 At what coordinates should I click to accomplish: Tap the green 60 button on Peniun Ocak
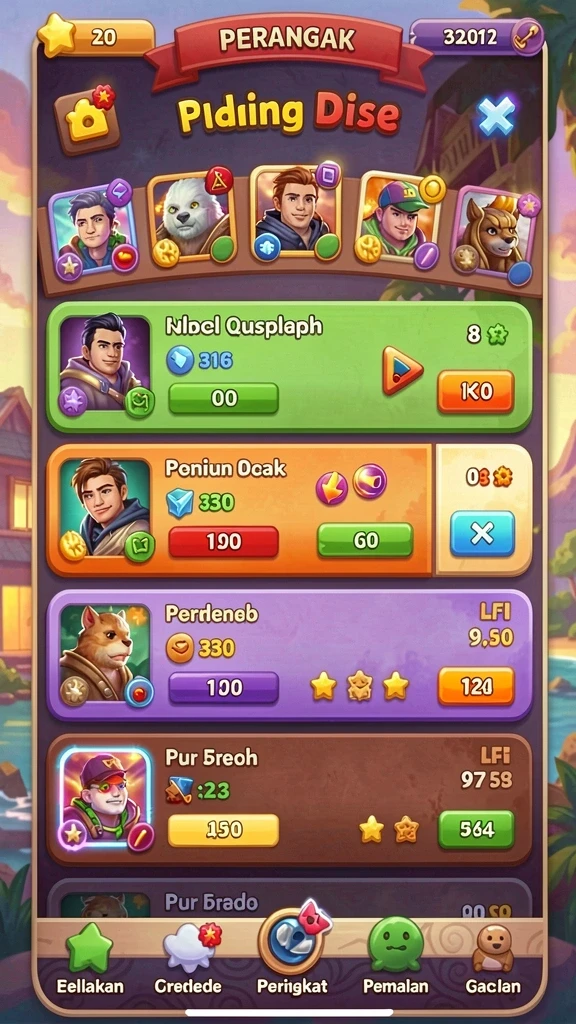[365, 540]
